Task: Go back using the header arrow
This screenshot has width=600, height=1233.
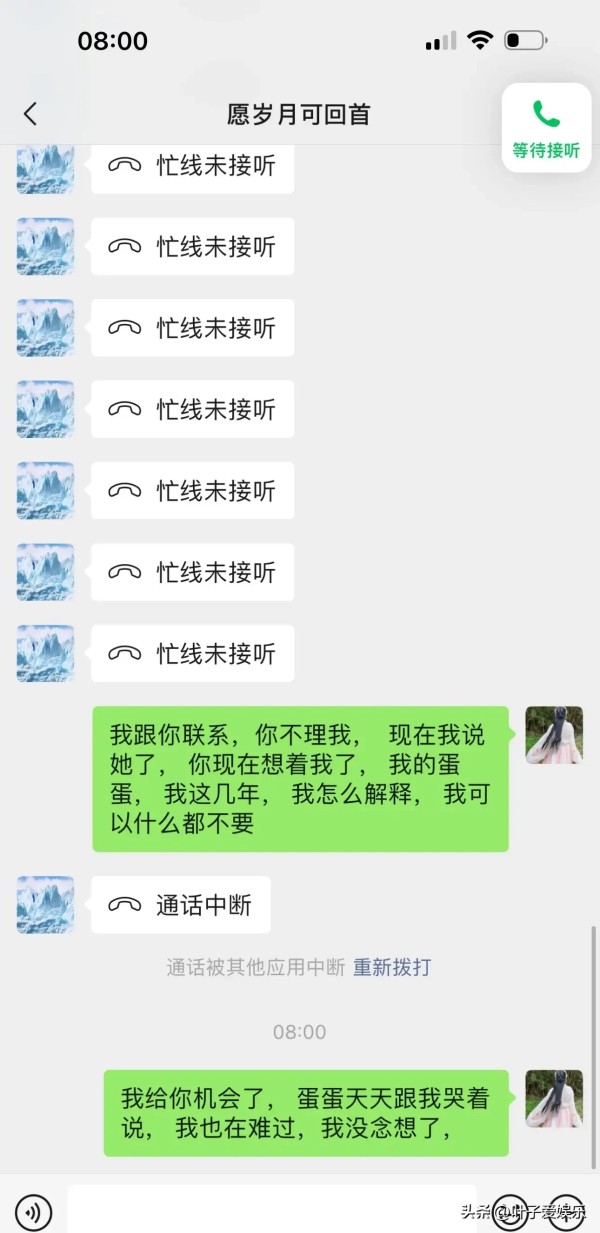Action: (x=30, y=114)
